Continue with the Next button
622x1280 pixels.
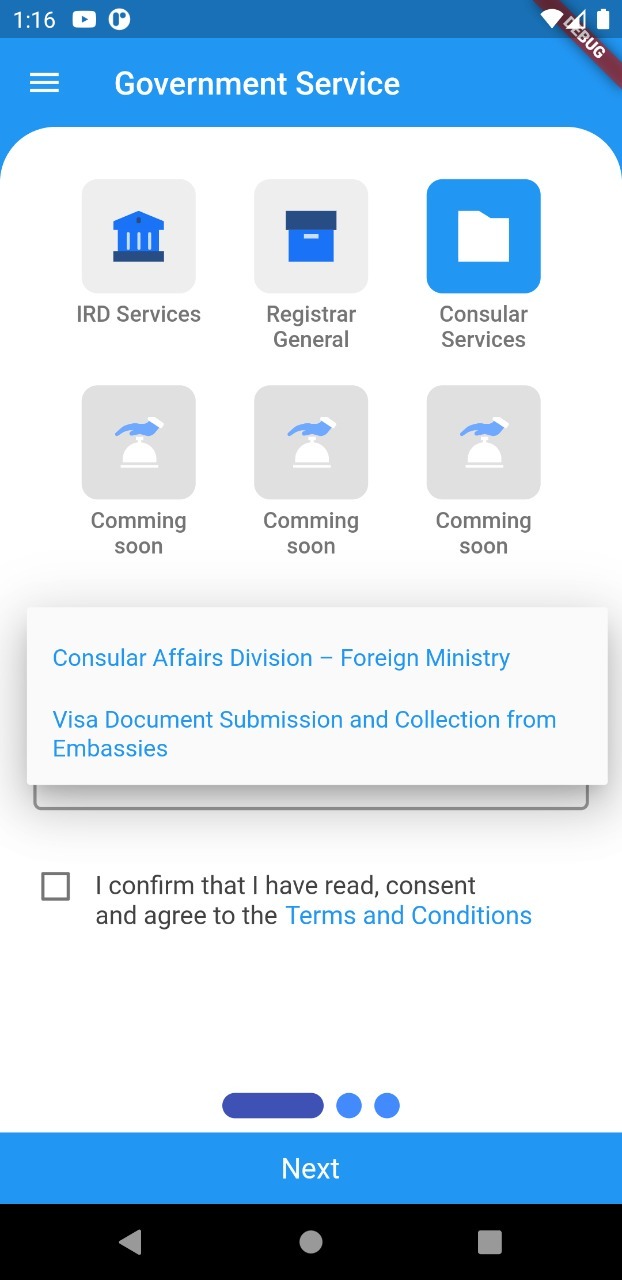pos(311,1168)
